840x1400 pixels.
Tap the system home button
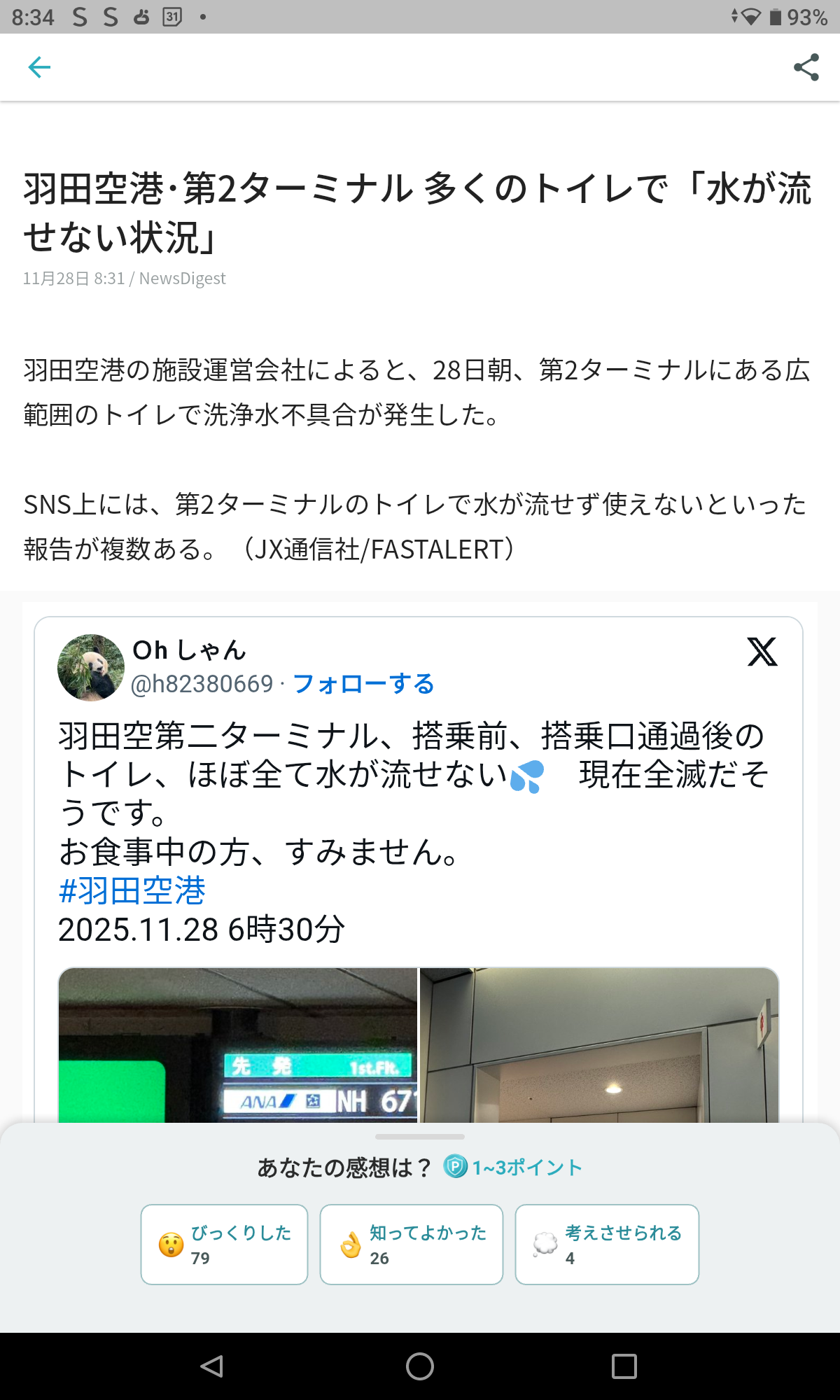[420, 1366]
